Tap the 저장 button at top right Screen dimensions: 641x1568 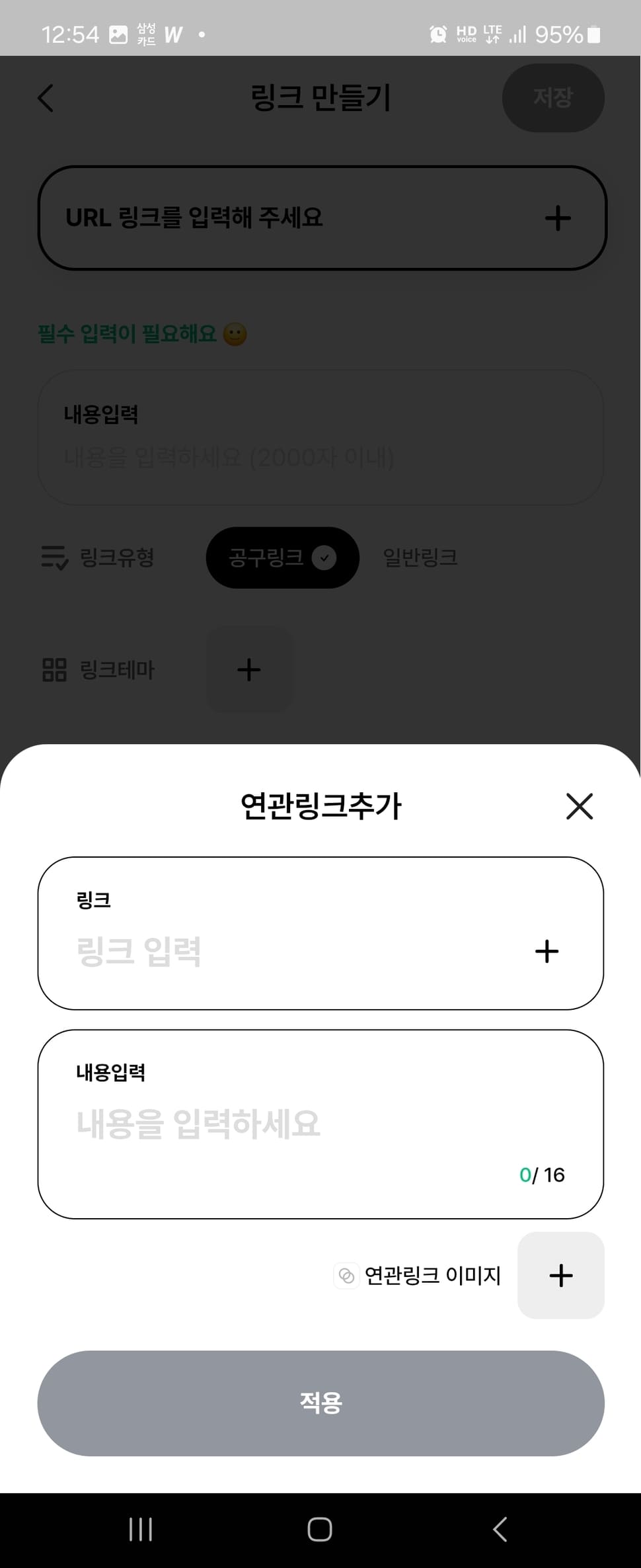pos(552,98)
